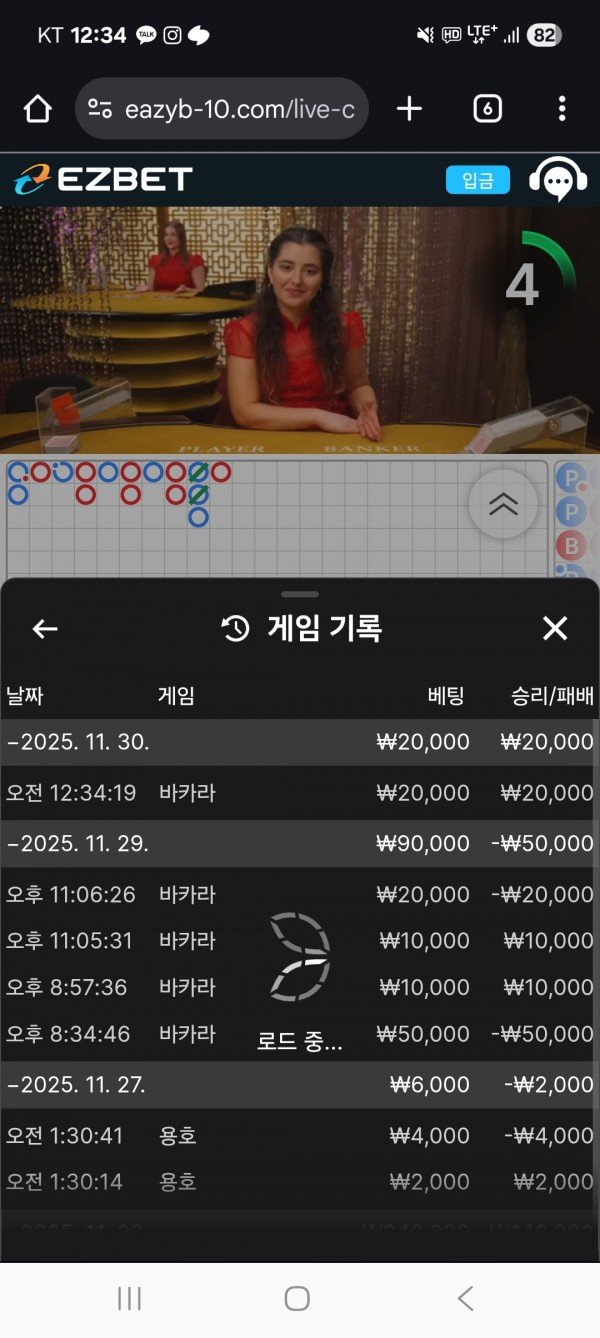Tap the system back button

465,1298
